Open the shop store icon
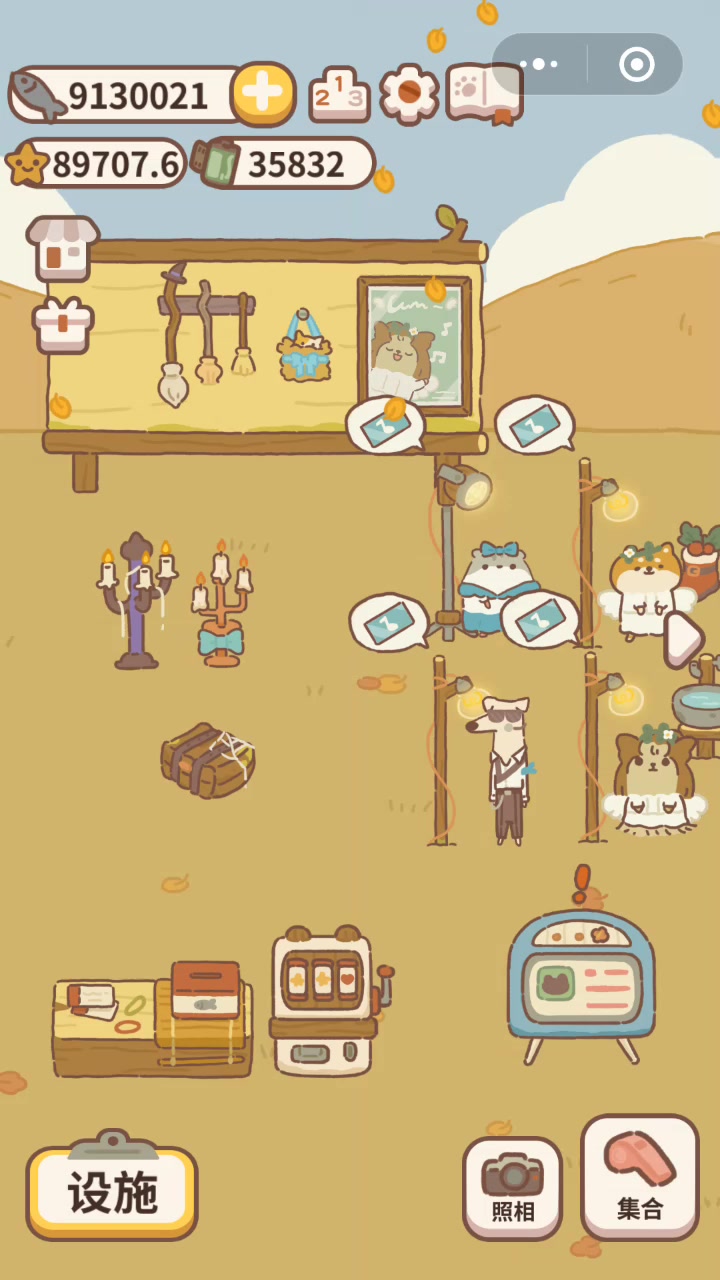Image resolution: width=720 pixels, height=1280 pixels. 62,248
